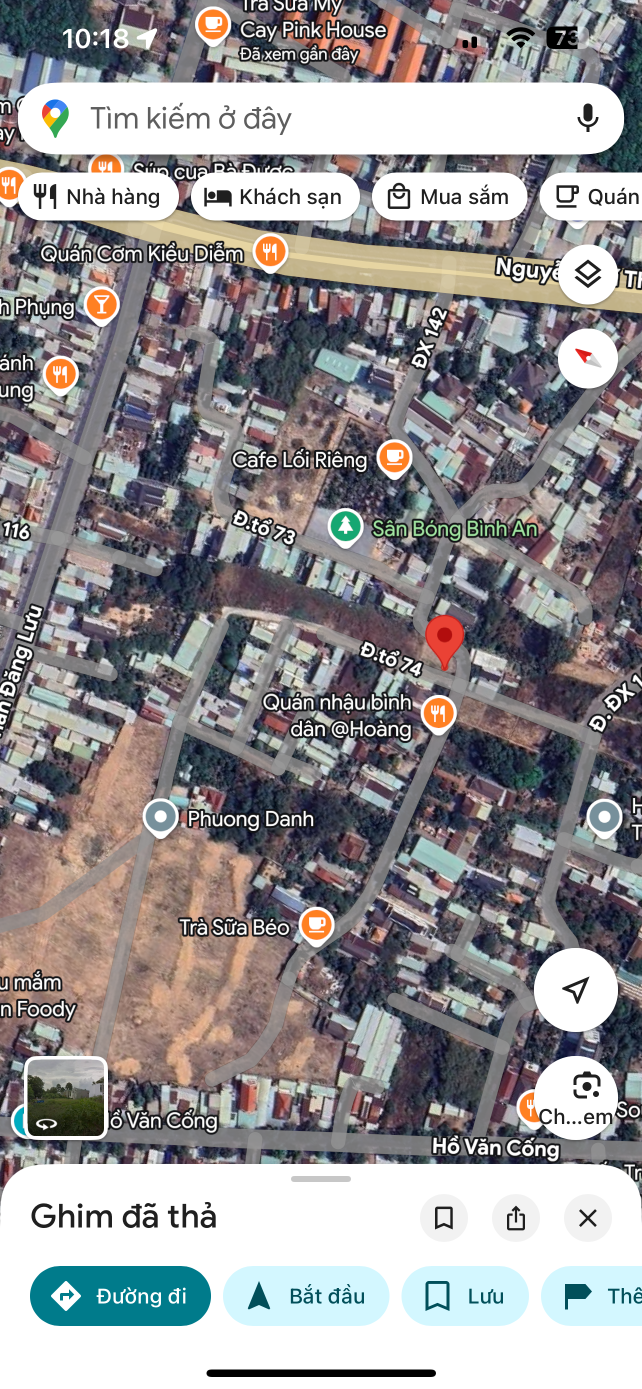
Task: Open the 'Trà Sữa Béo' place marker
Action: (317, 925)
